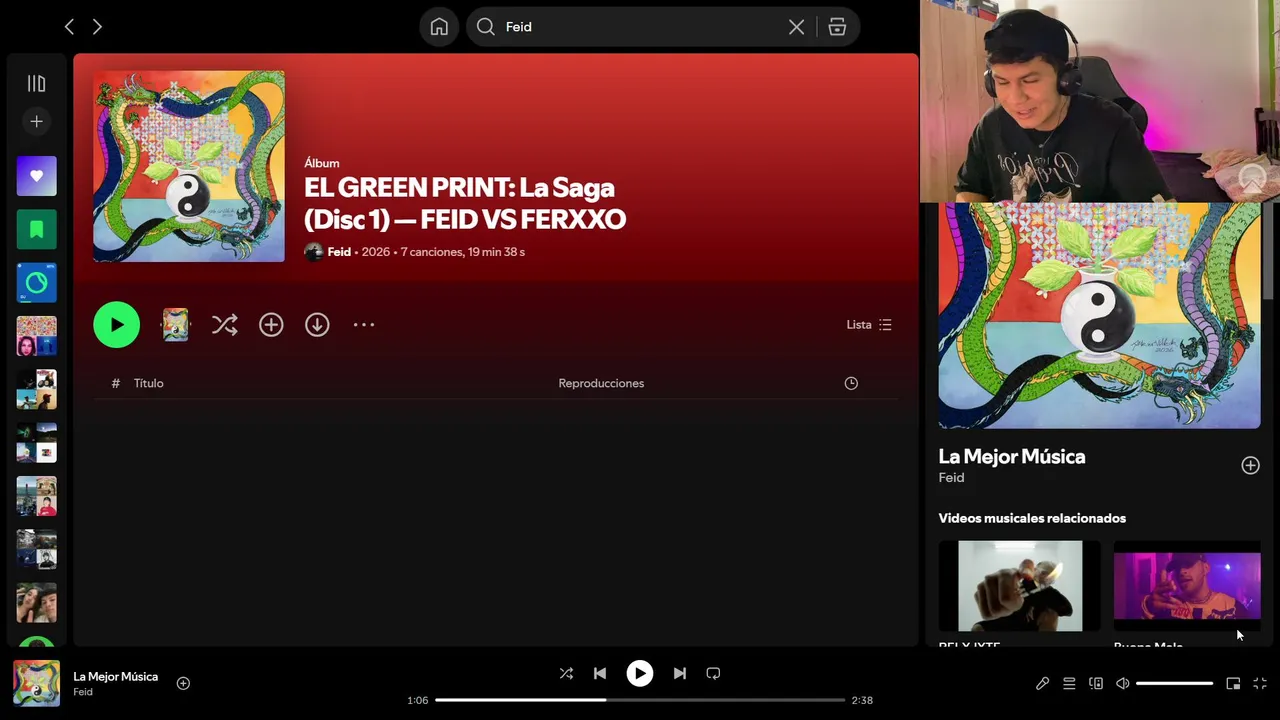This screenshot has height=720, width=1280.
Task: Add La Mejor Música to library
Action: pyautogui.click(x=183, y=683)
